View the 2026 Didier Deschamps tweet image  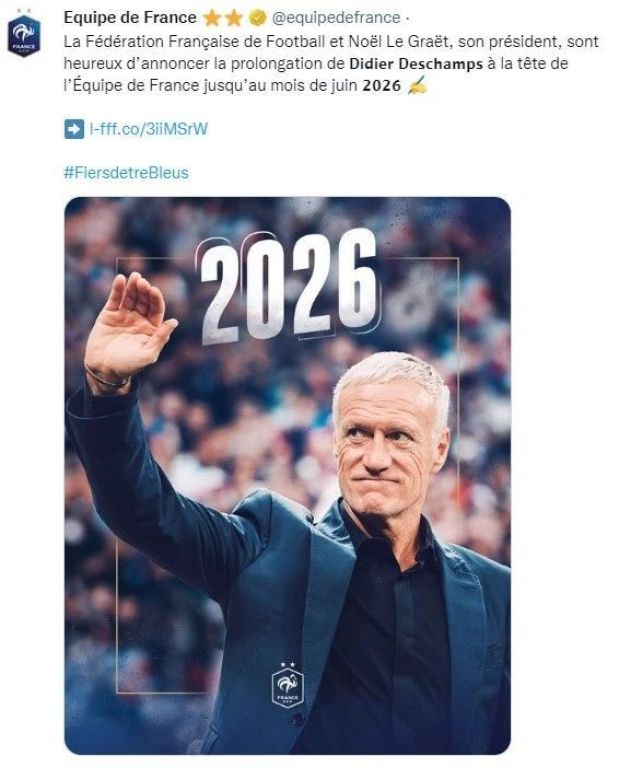click(287, 475)
